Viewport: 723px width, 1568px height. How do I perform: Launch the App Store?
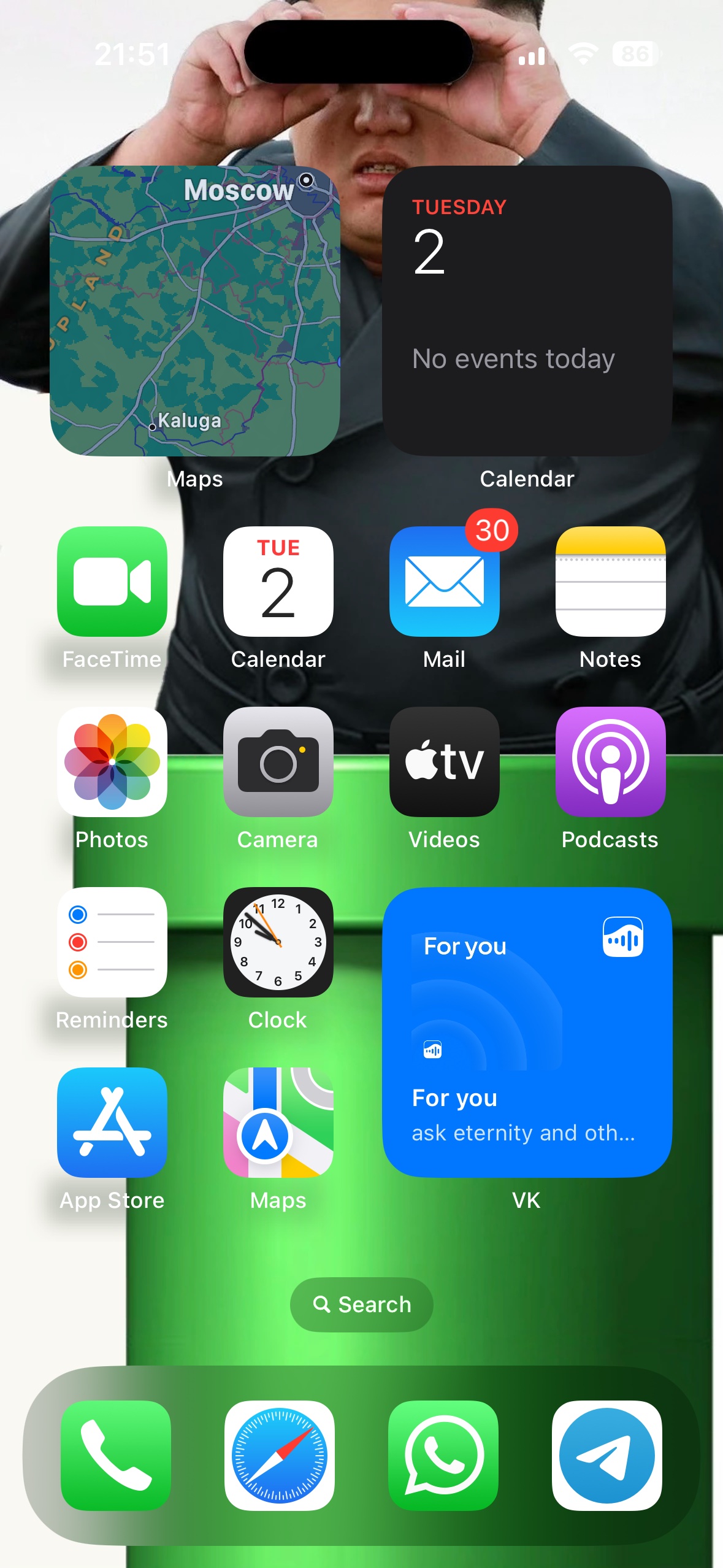pos(112,1123)
